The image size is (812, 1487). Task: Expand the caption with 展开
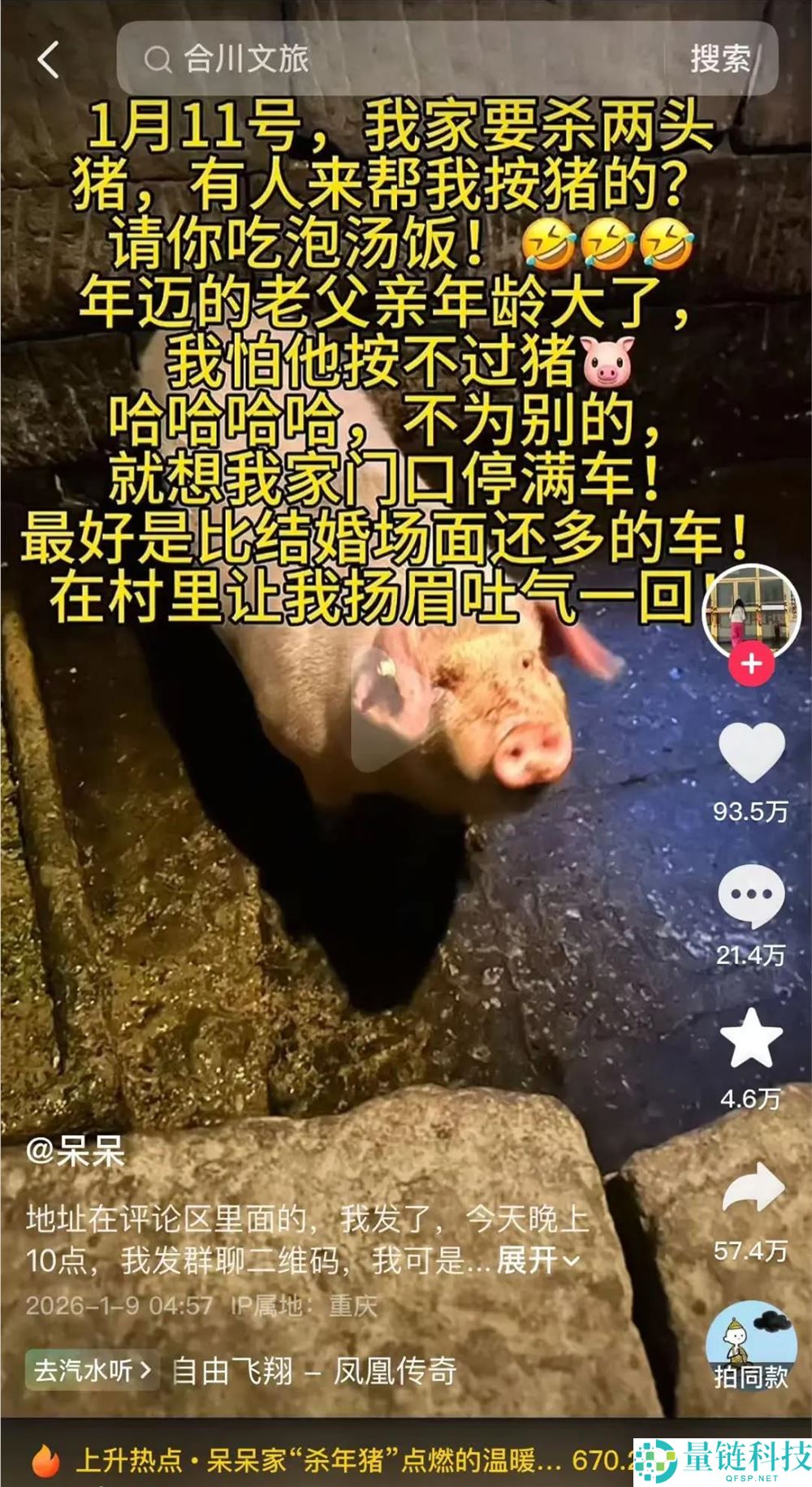[x=537, y=1260]
